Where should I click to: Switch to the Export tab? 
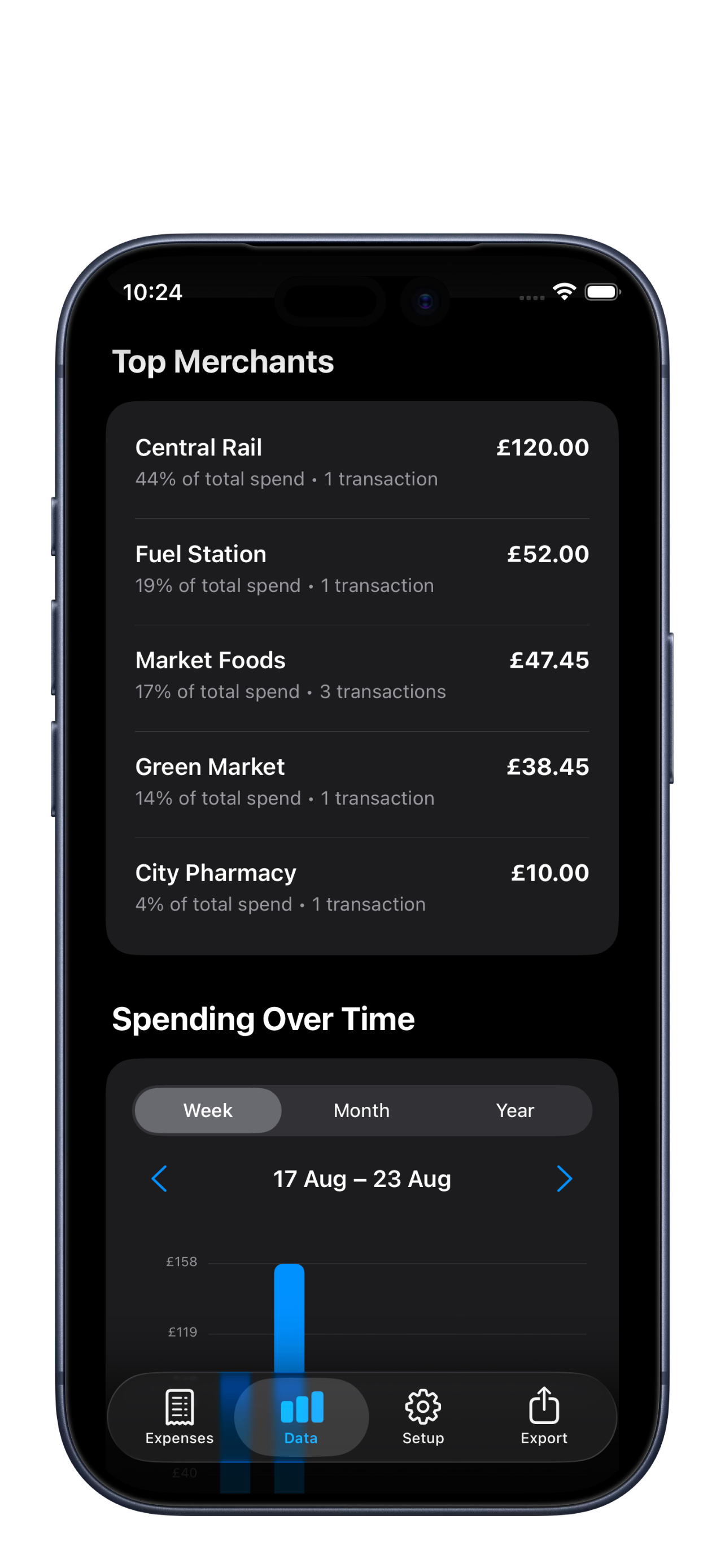pos(544,1416)
